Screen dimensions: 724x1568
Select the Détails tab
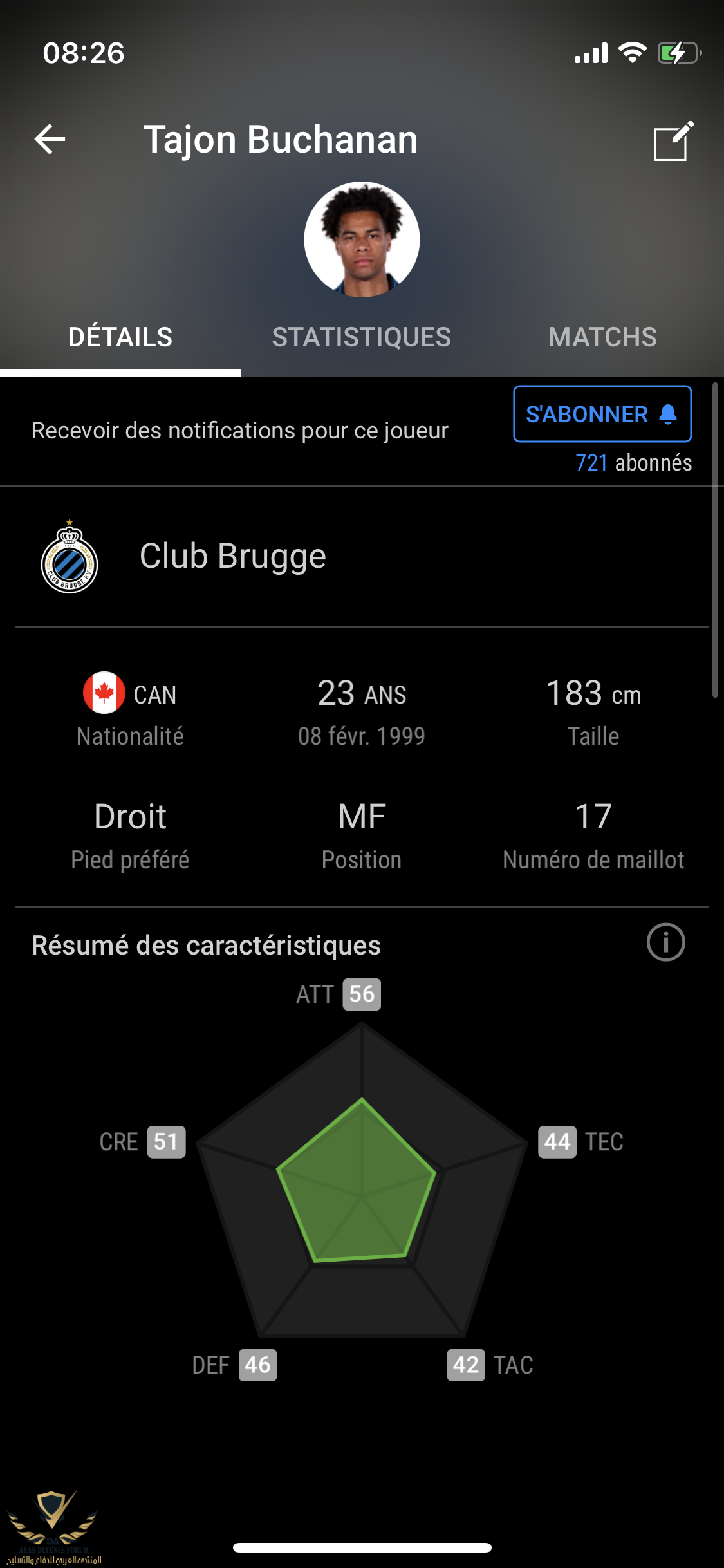[120, 337]
